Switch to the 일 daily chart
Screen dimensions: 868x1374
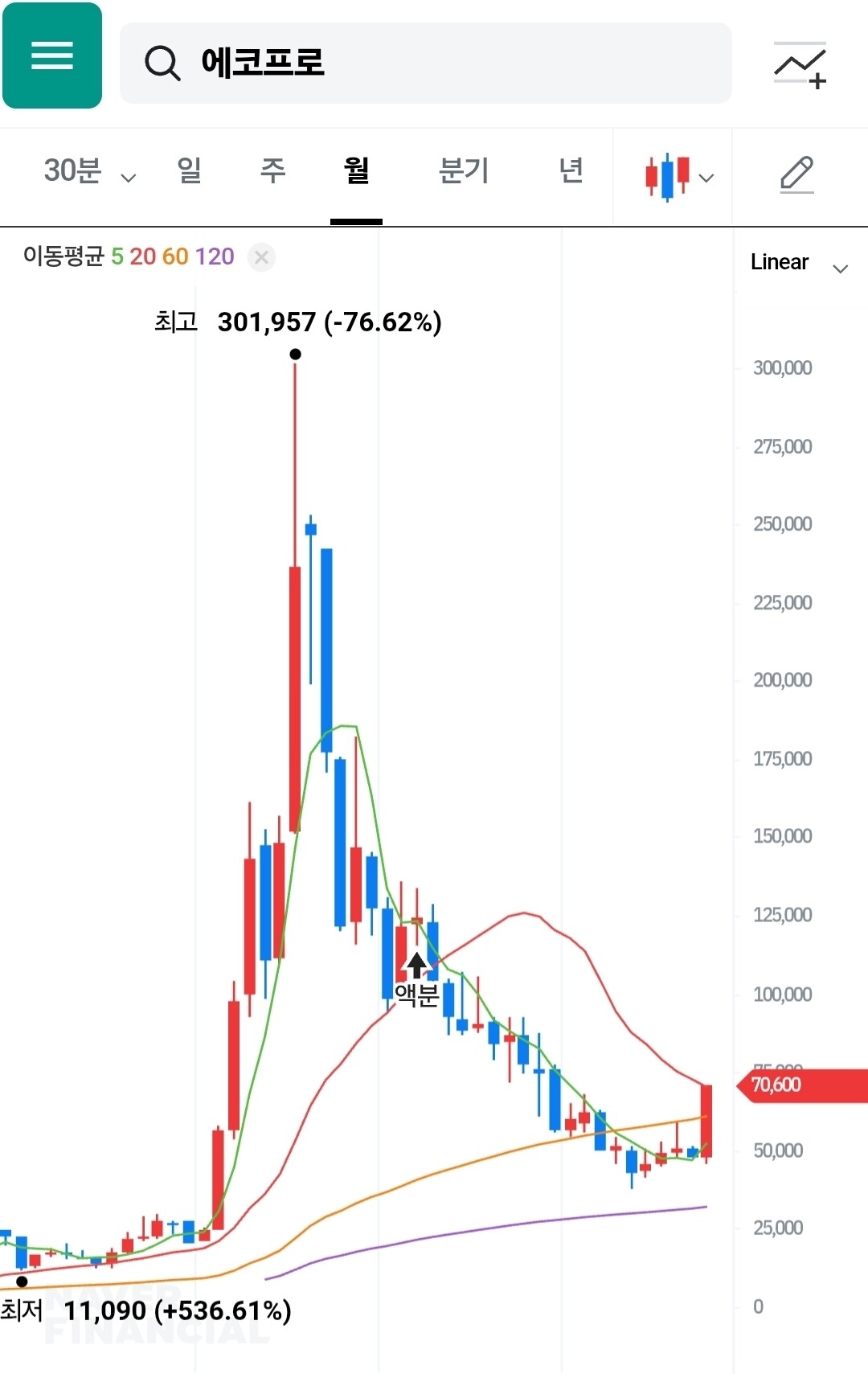(190, 170)
